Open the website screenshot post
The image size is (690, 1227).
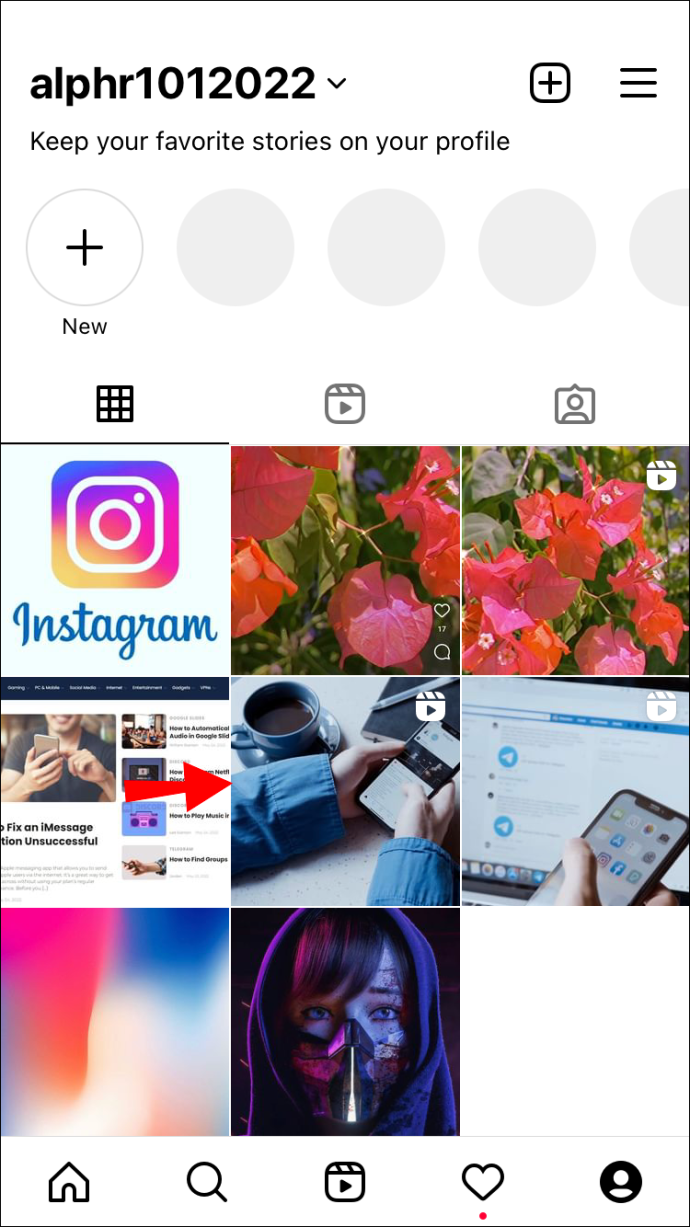click(115, 792)
